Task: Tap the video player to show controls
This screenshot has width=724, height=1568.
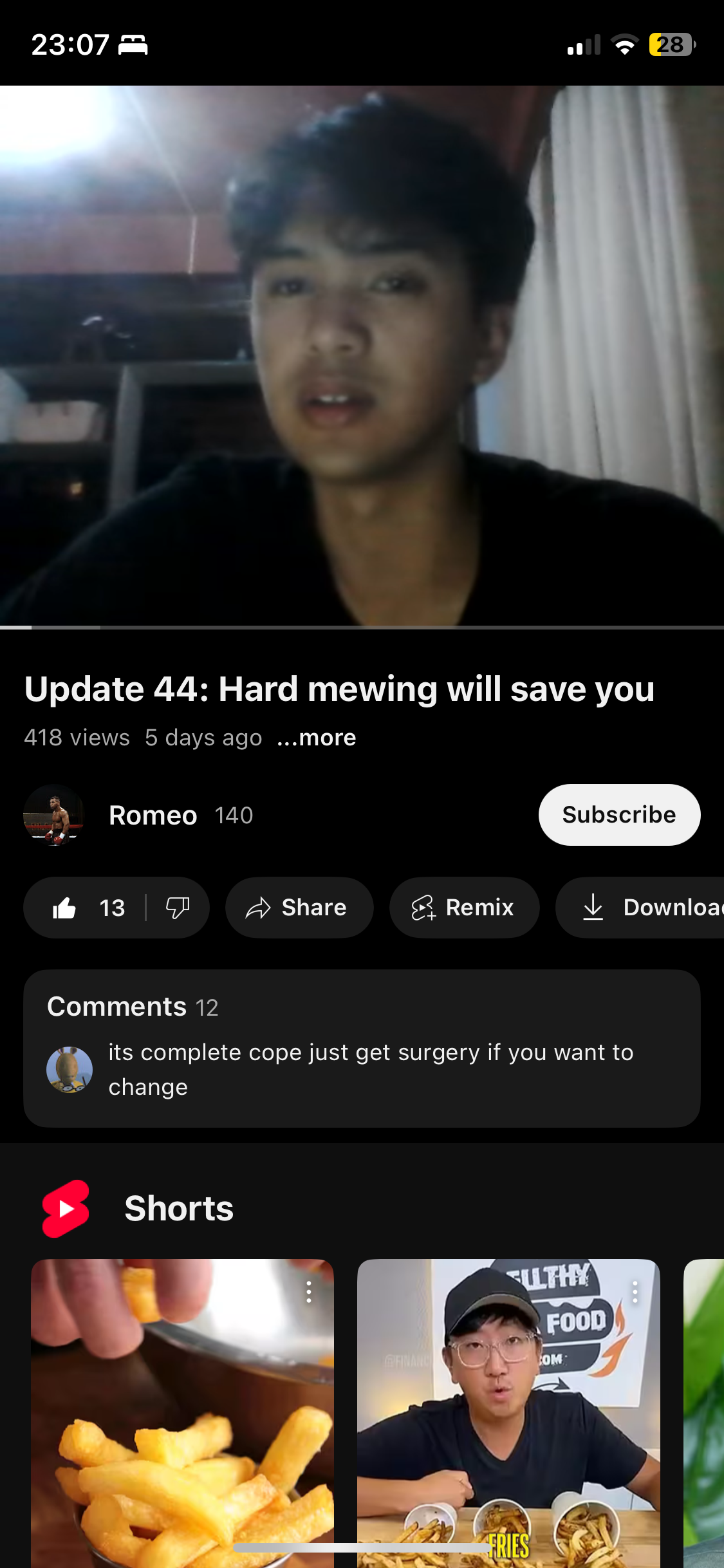Action: click(x=362, y=355)
